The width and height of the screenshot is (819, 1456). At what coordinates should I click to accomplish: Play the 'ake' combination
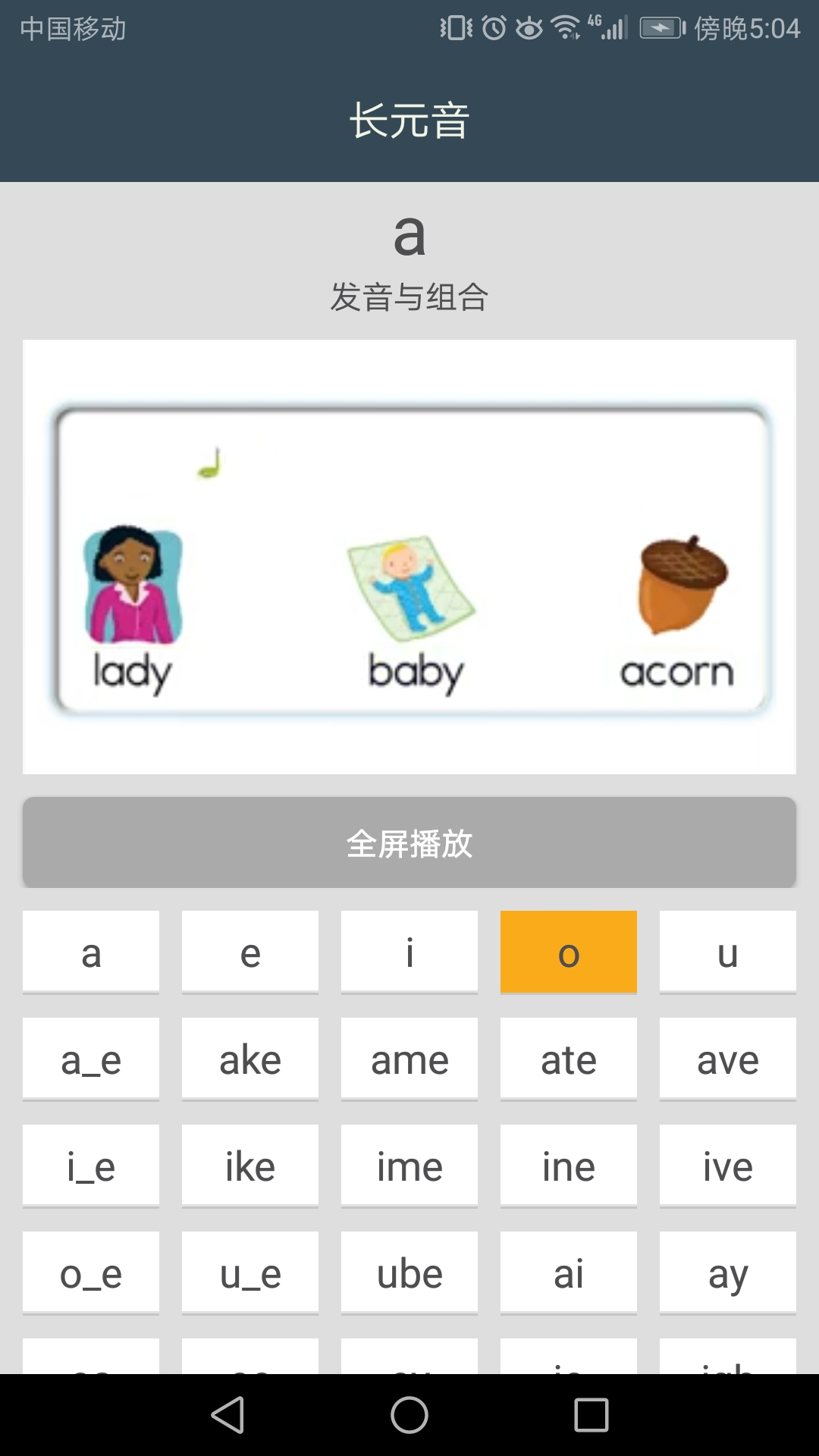pos(250,1059)
